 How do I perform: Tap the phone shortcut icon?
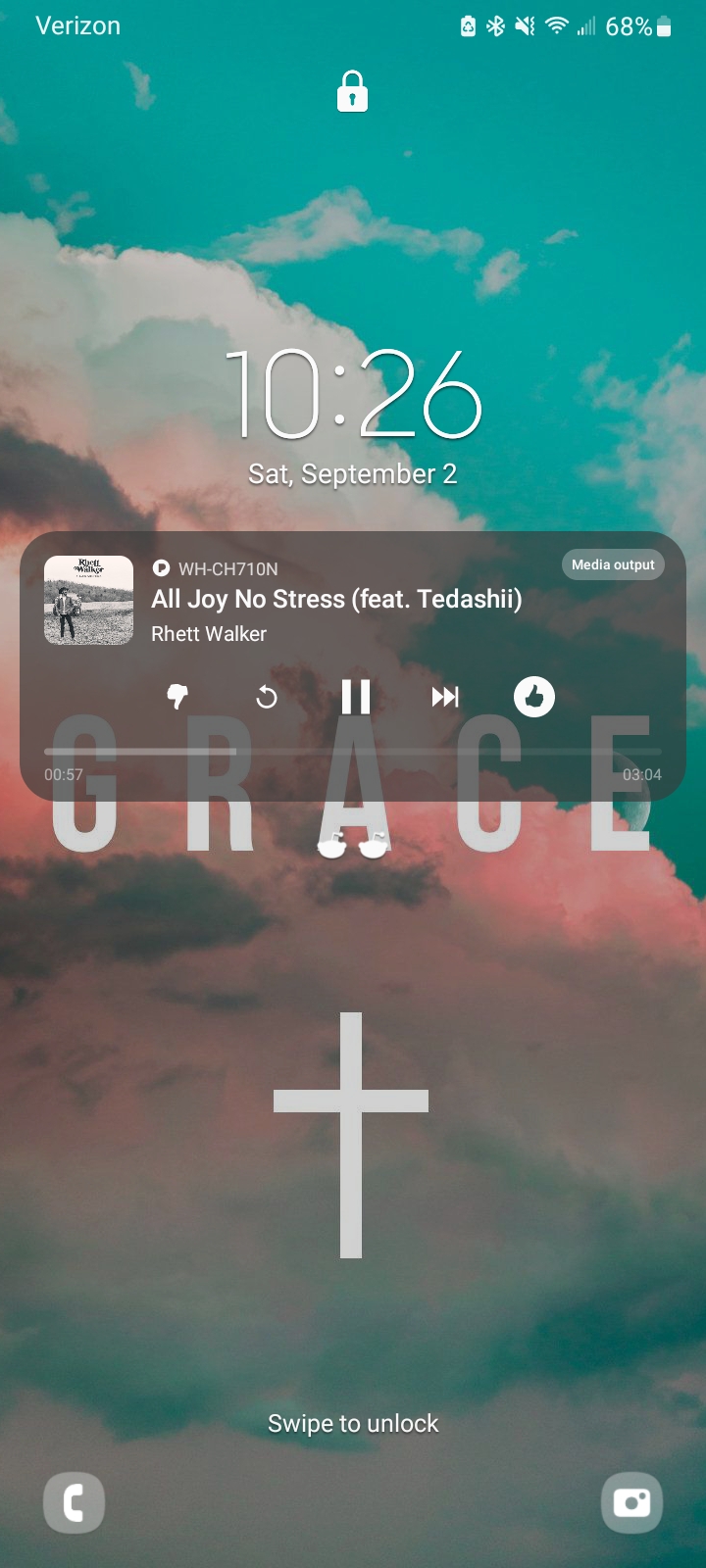click(75, 1502)
